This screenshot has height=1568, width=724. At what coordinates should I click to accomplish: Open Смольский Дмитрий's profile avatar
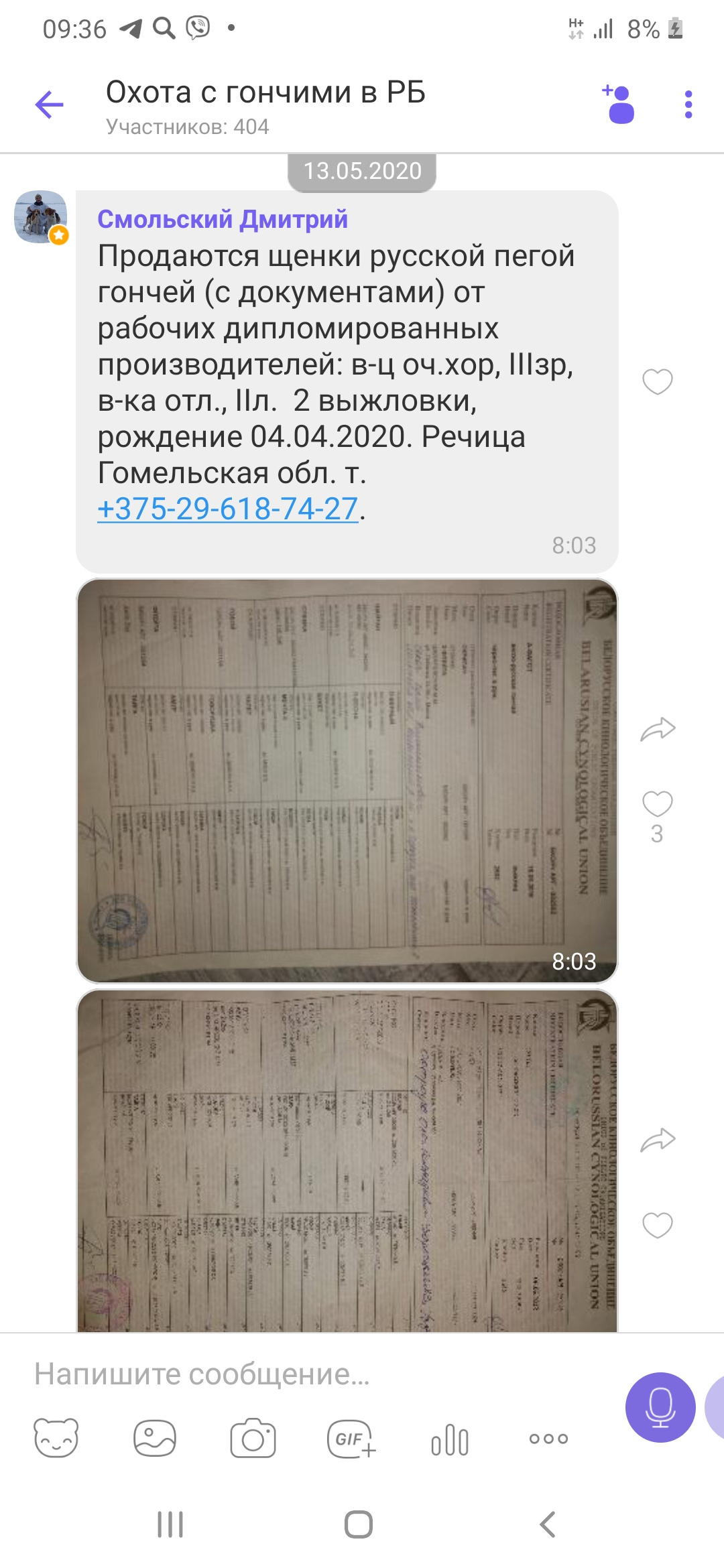click(41, 216)
